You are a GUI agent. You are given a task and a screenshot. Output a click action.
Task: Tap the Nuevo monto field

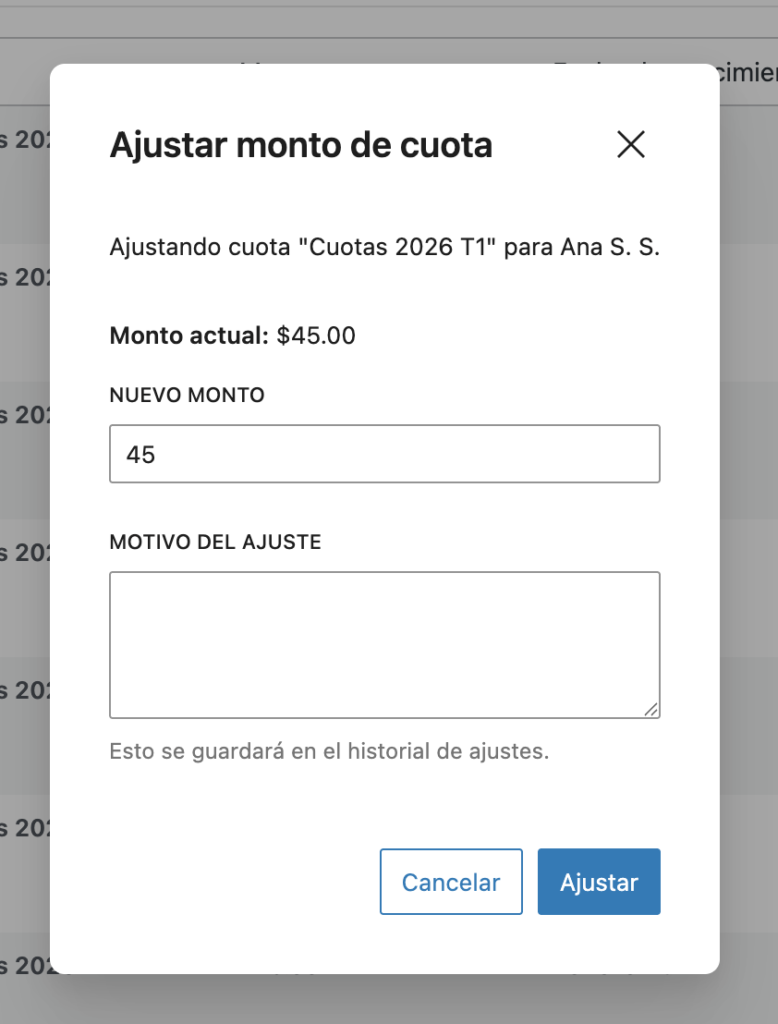pos(384,454)
